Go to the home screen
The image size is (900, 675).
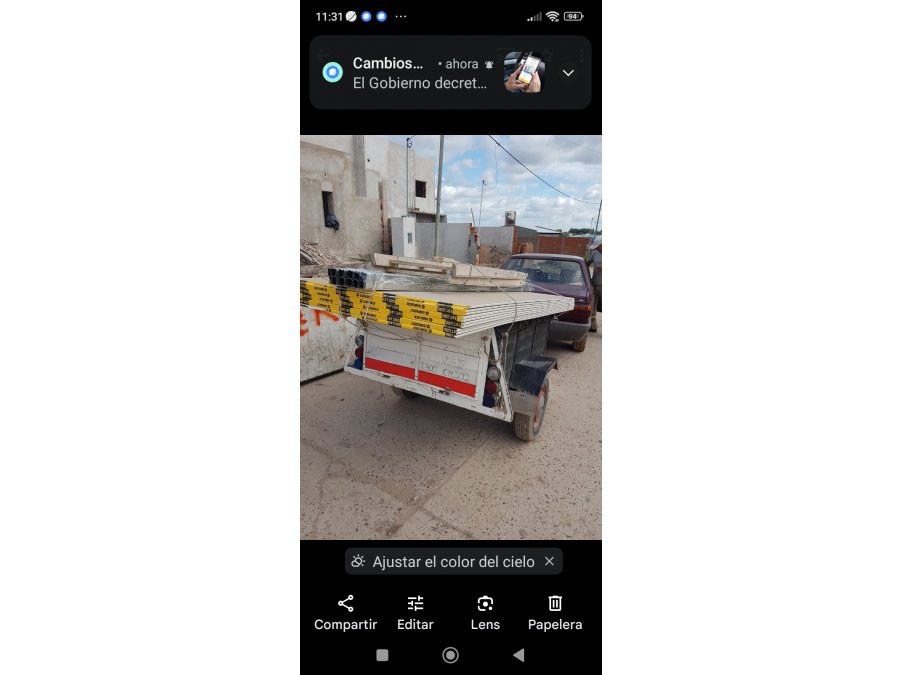[x=450, y=655]
